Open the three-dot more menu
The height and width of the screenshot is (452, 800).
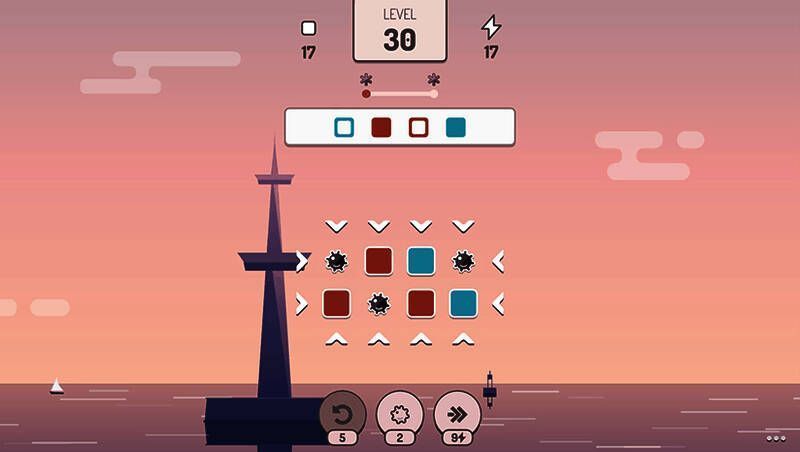(776, 438)
